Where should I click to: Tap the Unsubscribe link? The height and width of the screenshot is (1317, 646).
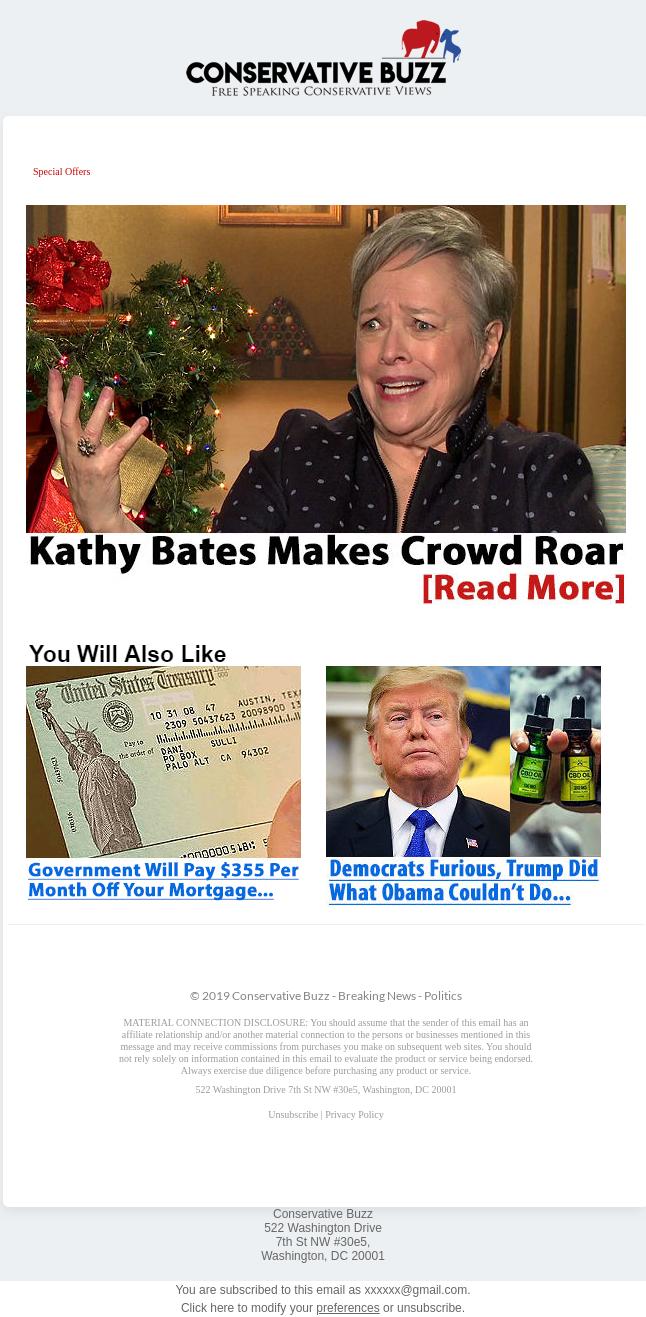[x=292, y=1115]
